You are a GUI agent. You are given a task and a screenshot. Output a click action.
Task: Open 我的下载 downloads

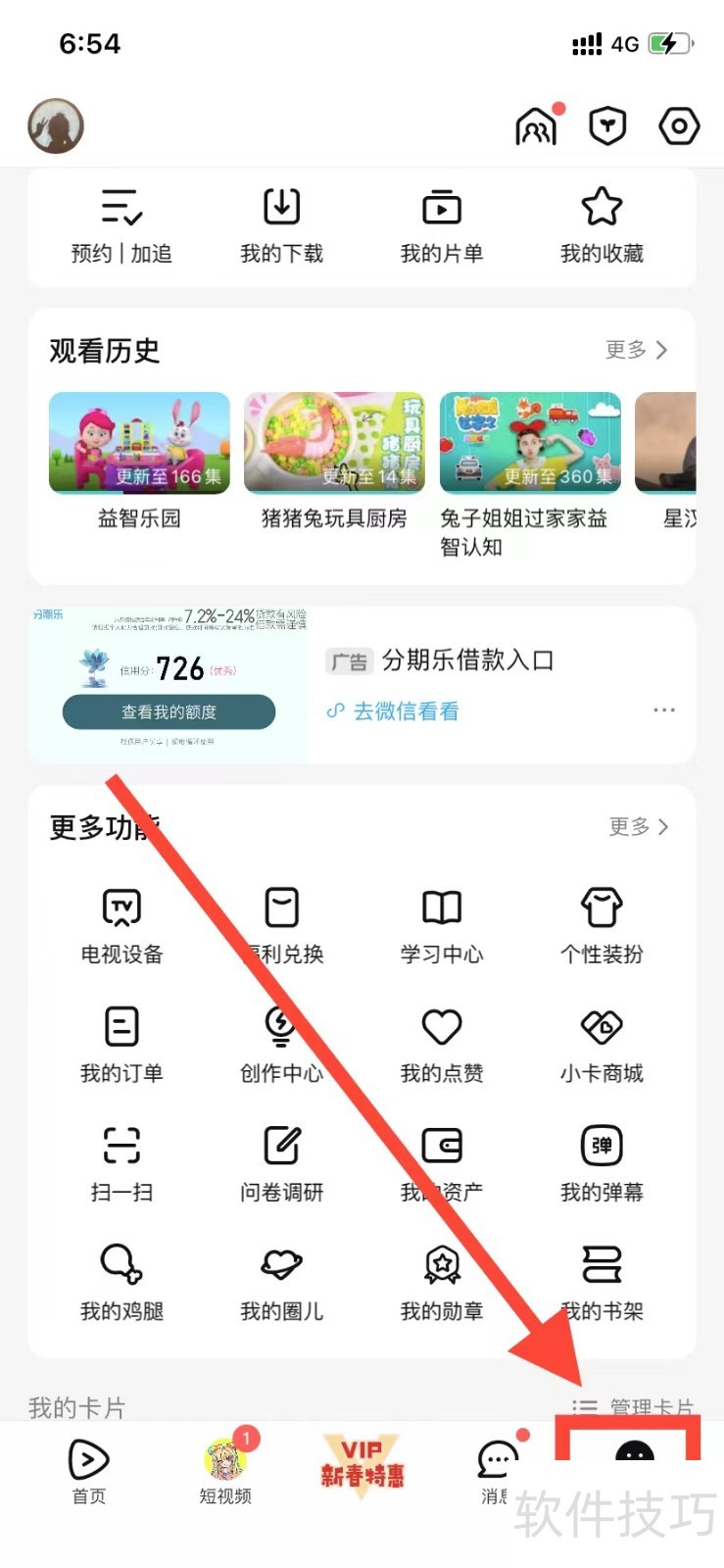coord(281,225)
